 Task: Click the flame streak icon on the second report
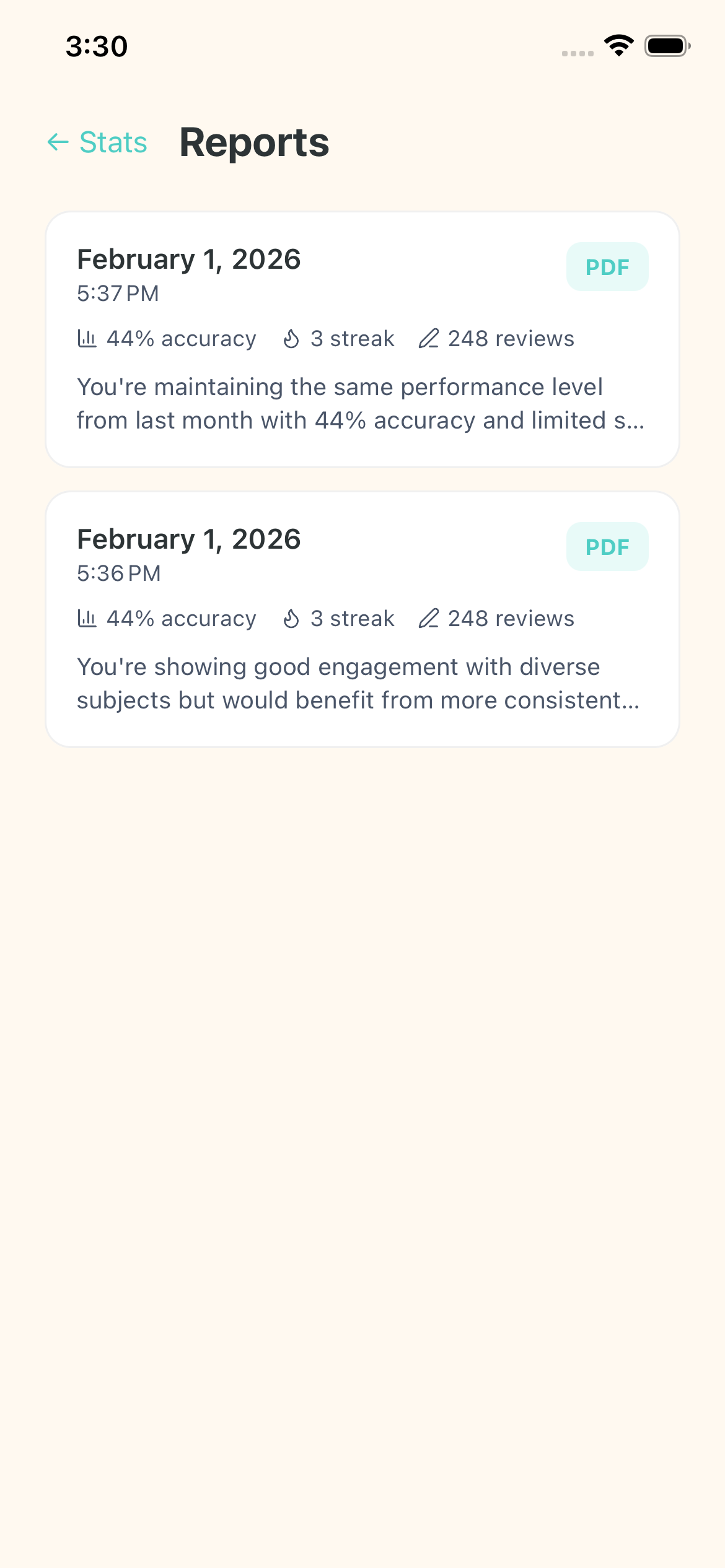tap(291, 618)
